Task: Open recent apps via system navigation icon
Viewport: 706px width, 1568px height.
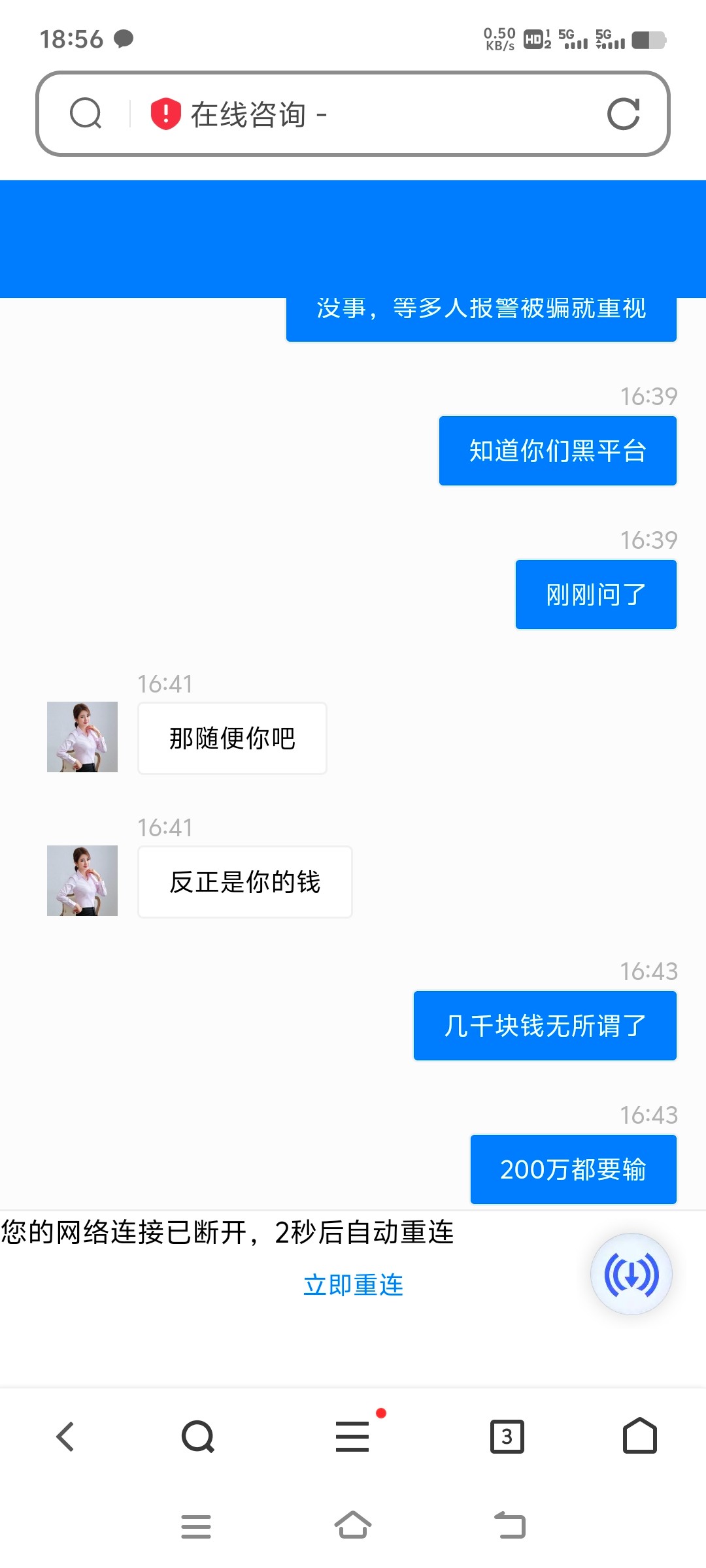Action: pos(196,1526)
